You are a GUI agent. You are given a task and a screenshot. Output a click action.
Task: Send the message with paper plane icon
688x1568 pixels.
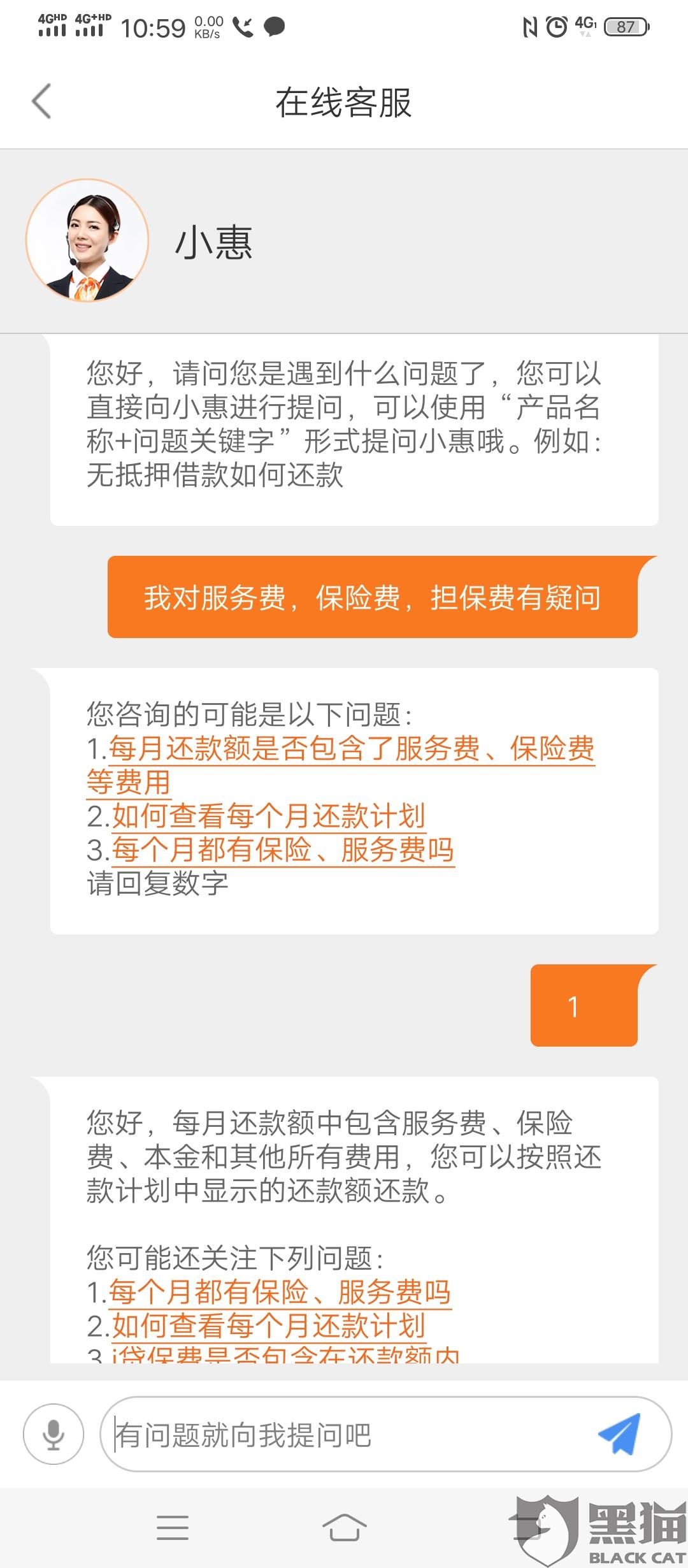(x=619, y=1434)
